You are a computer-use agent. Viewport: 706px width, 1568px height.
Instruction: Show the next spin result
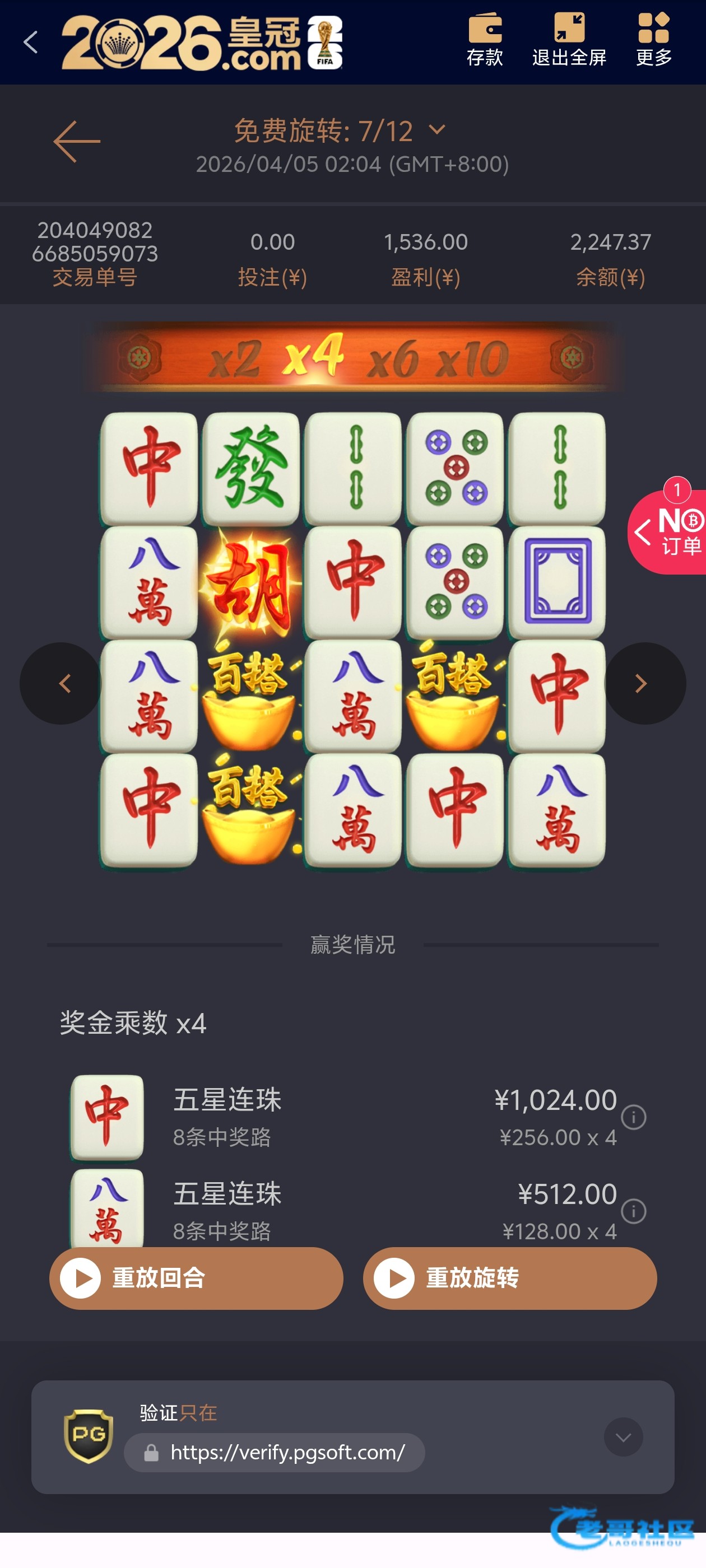tap(642, 683)
